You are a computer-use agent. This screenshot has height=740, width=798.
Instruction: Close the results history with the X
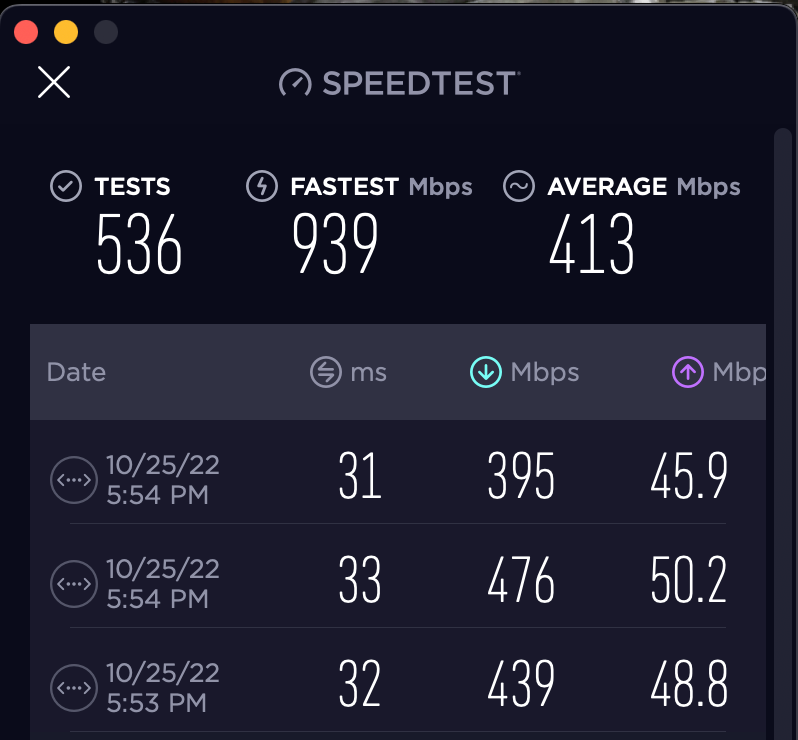point(54,81)
